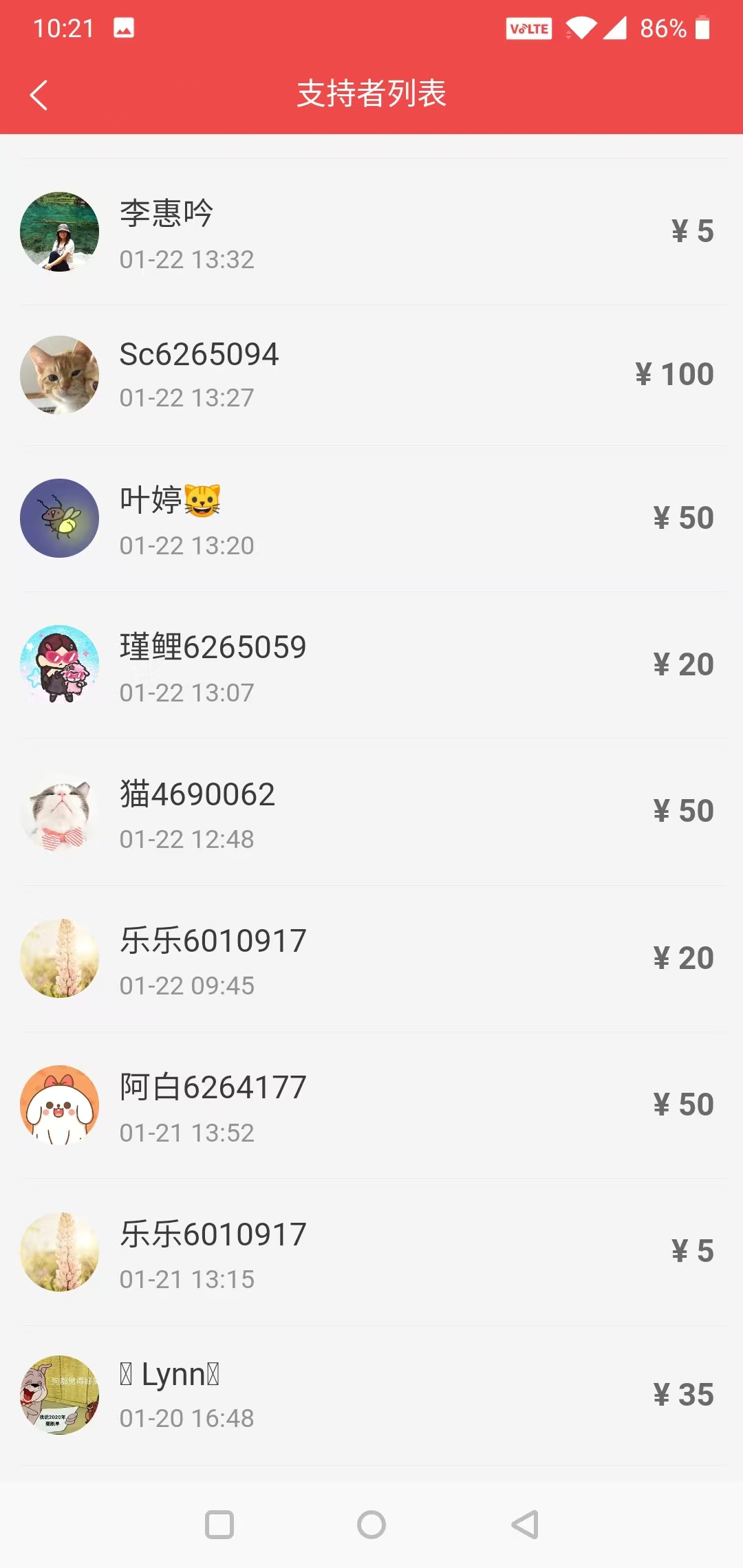
Task: Tap the system home button
Action: [371, 1525]
